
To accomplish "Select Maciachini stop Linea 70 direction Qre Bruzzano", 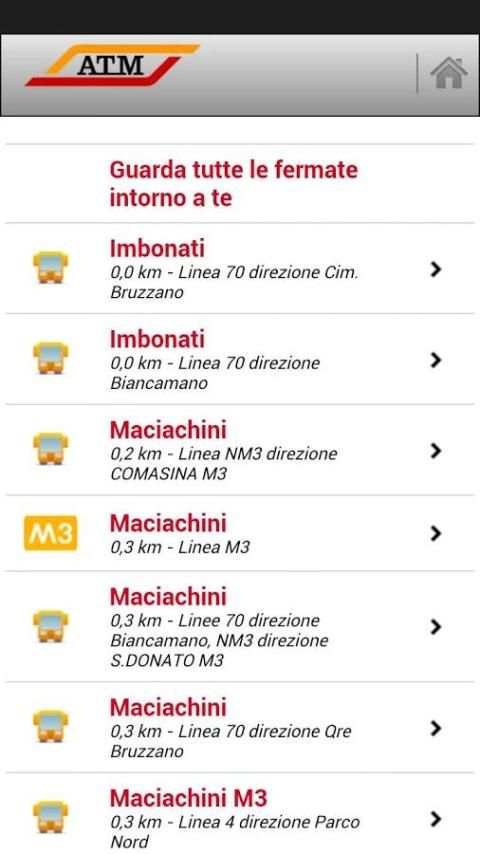I will [x=240, y=728].
